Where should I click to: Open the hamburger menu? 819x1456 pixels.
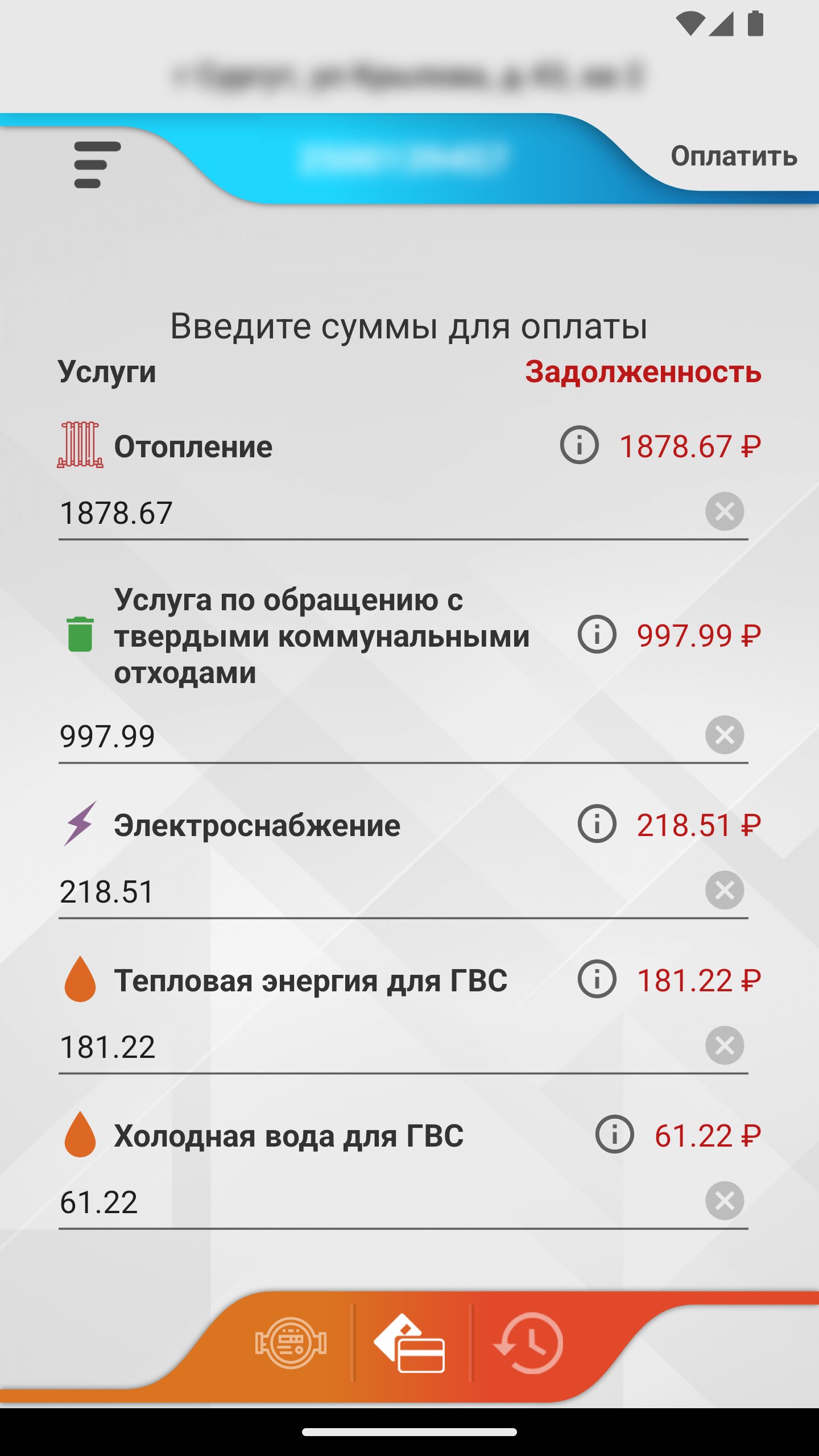pyautogui.click(x=97, y=165)
